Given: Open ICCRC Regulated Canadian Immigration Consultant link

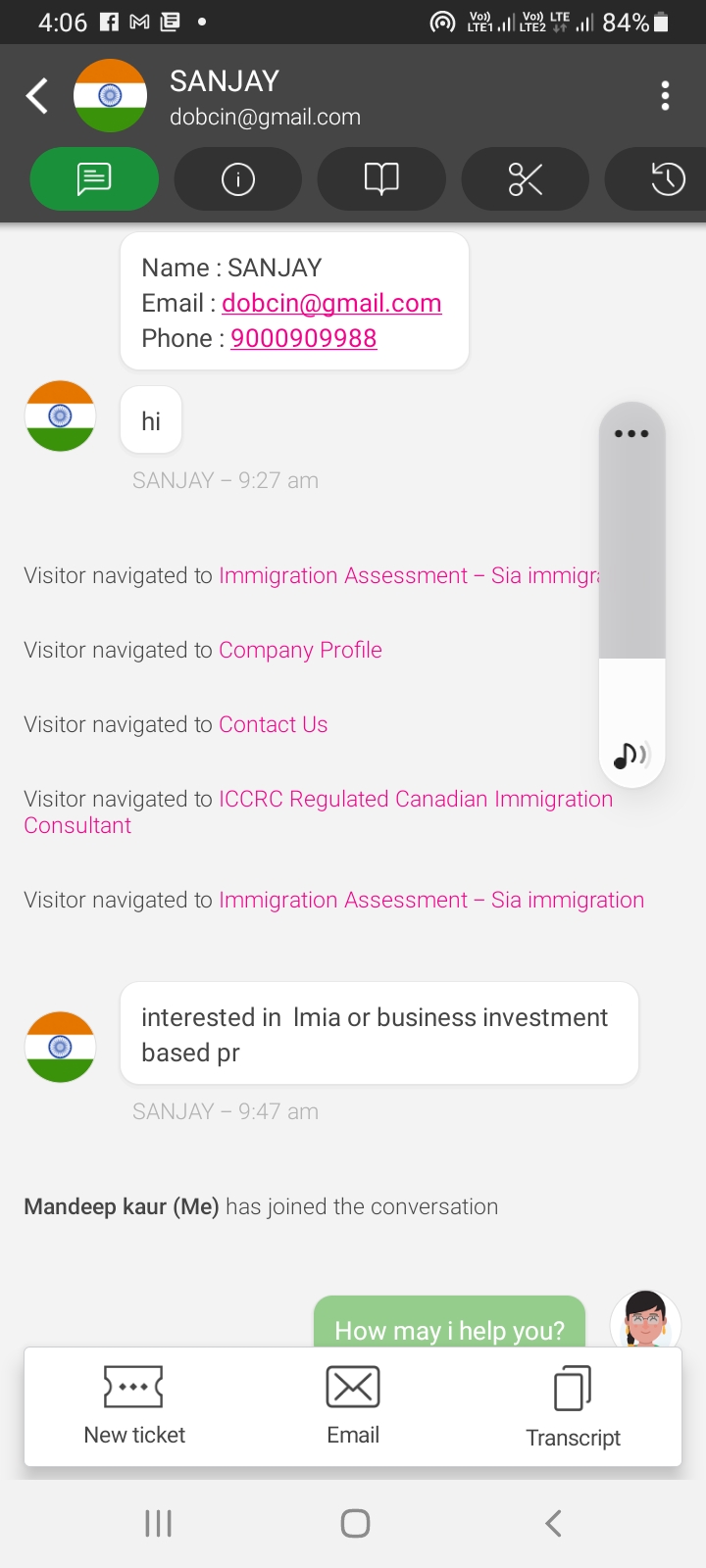Looking at the screenshot, I should [319, 811].
